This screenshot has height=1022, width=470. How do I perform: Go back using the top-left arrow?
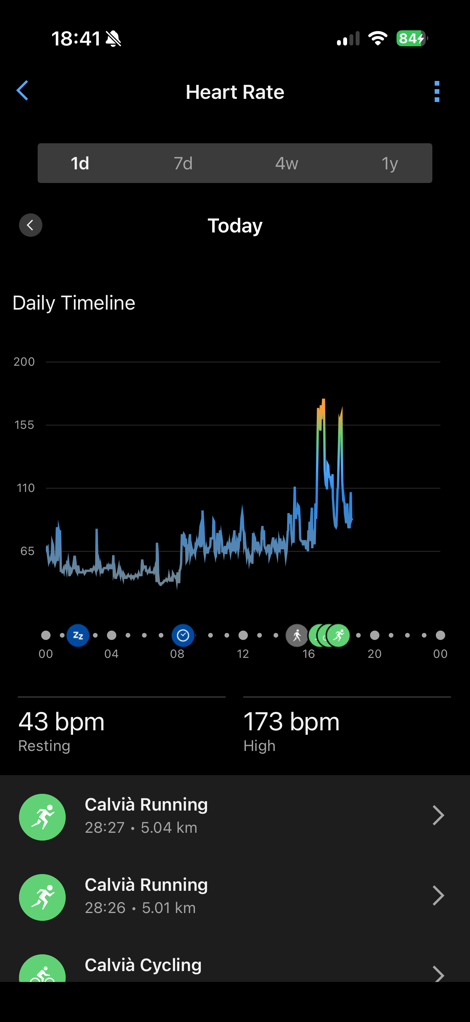(x=22, y=91)
